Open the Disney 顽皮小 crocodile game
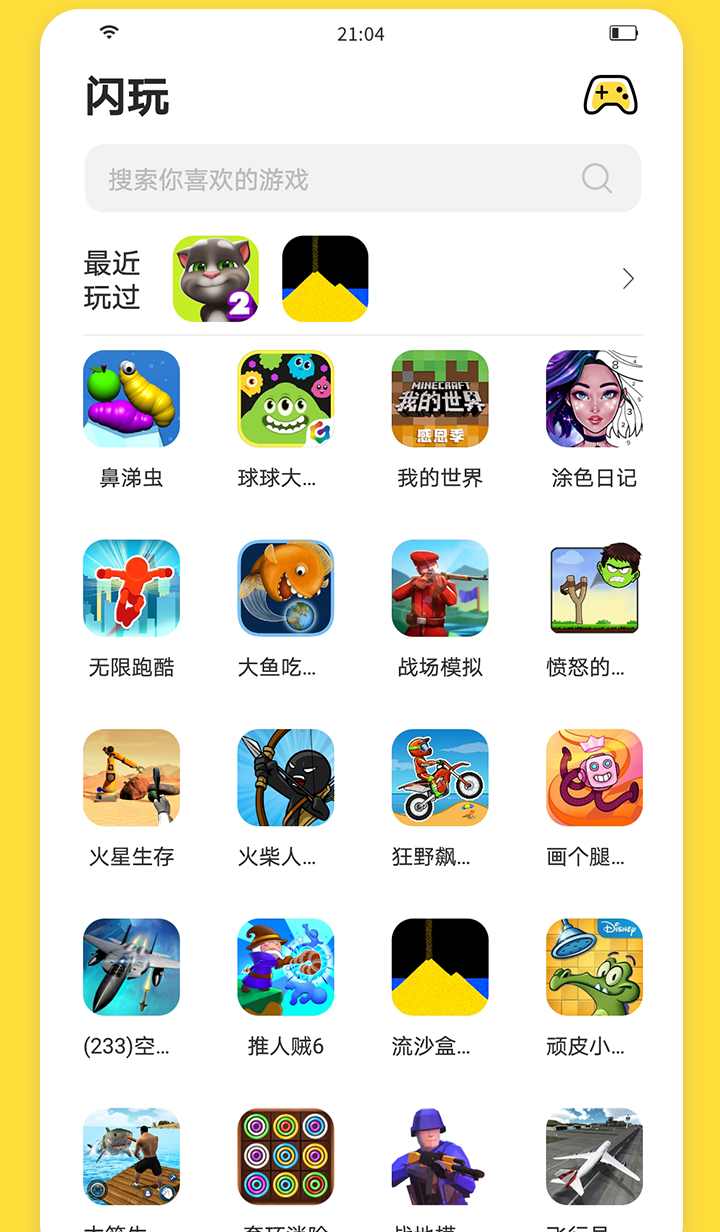Screen dimensions: 720x1232 click(x=594, y=965)
